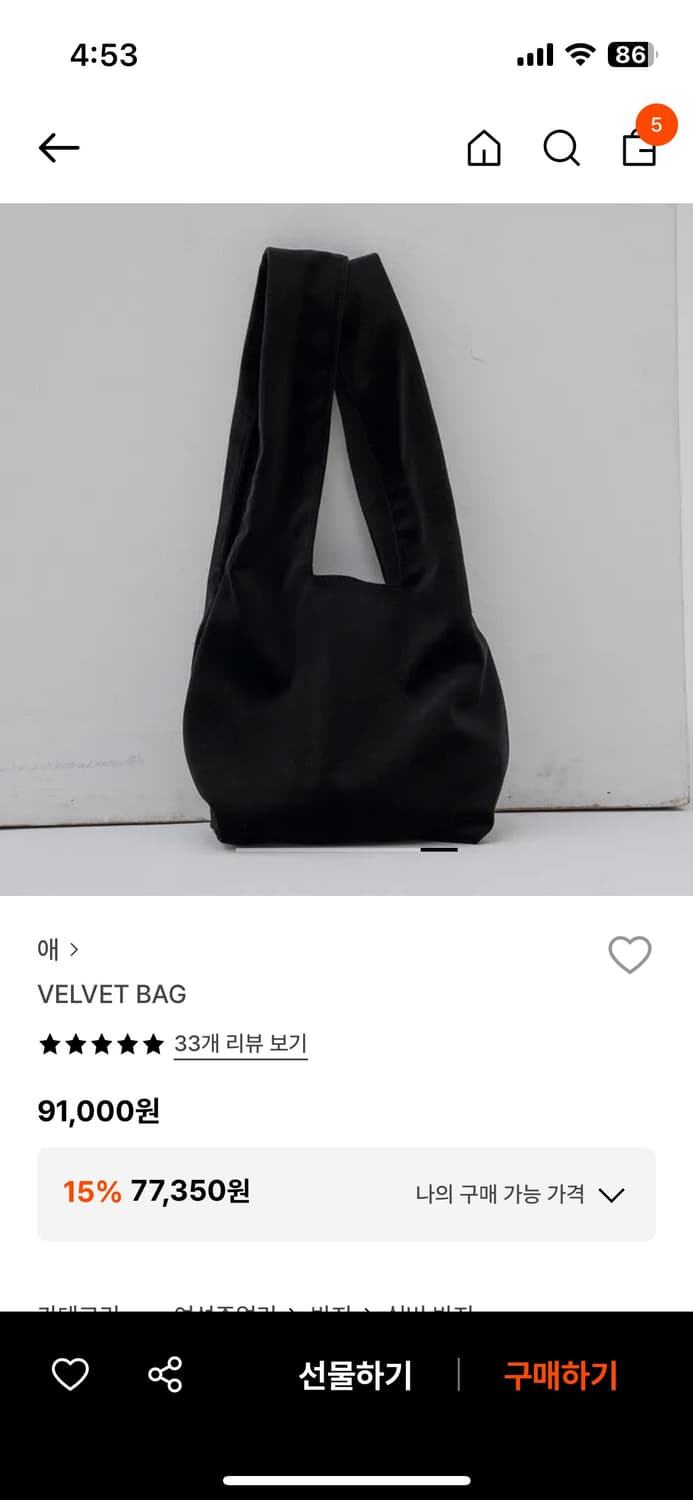The width and height of the screenshot is (693, 1500).
Task: Open the search magnifier
Action: (x=561, y=149)
